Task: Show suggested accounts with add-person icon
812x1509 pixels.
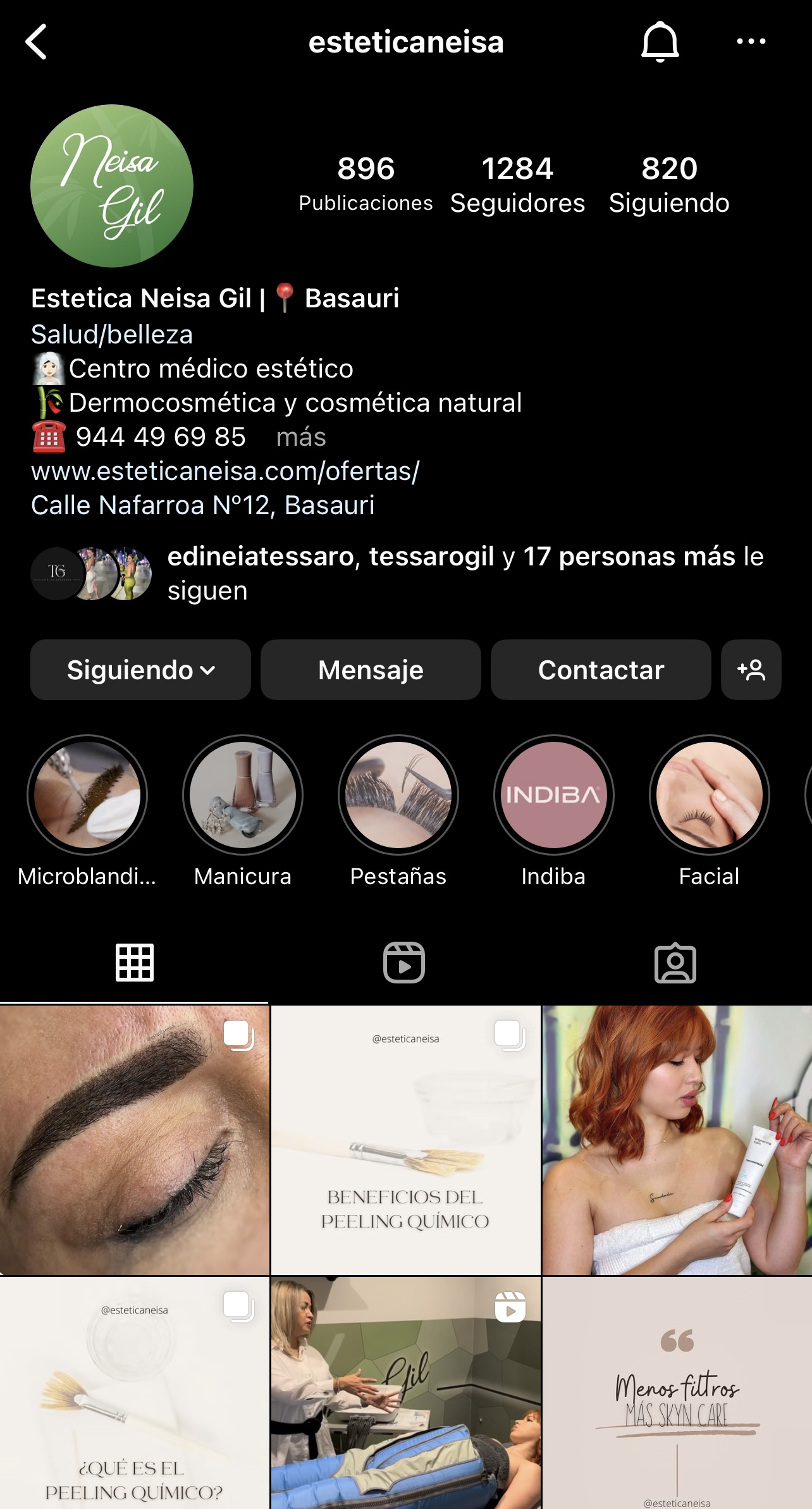Action: click(751, 670)
